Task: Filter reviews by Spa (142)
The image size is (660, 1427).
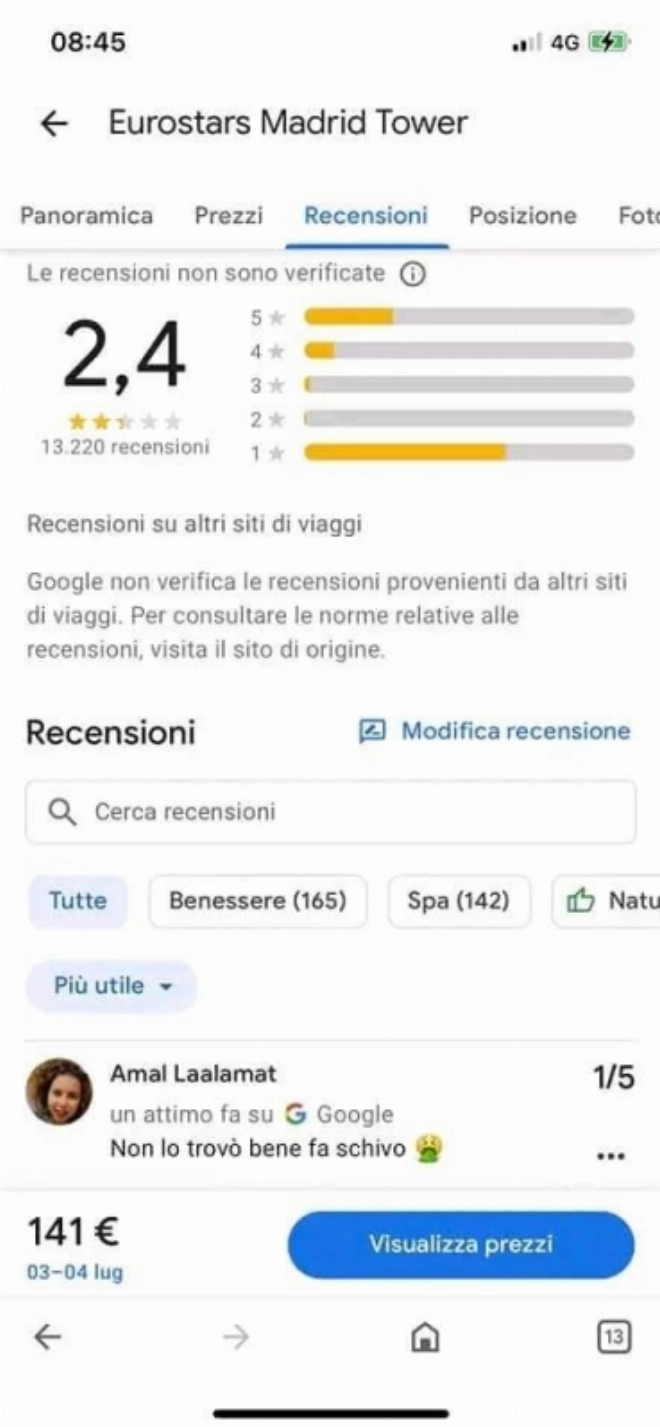Action: pyautogui.click(x=458, y=901)
